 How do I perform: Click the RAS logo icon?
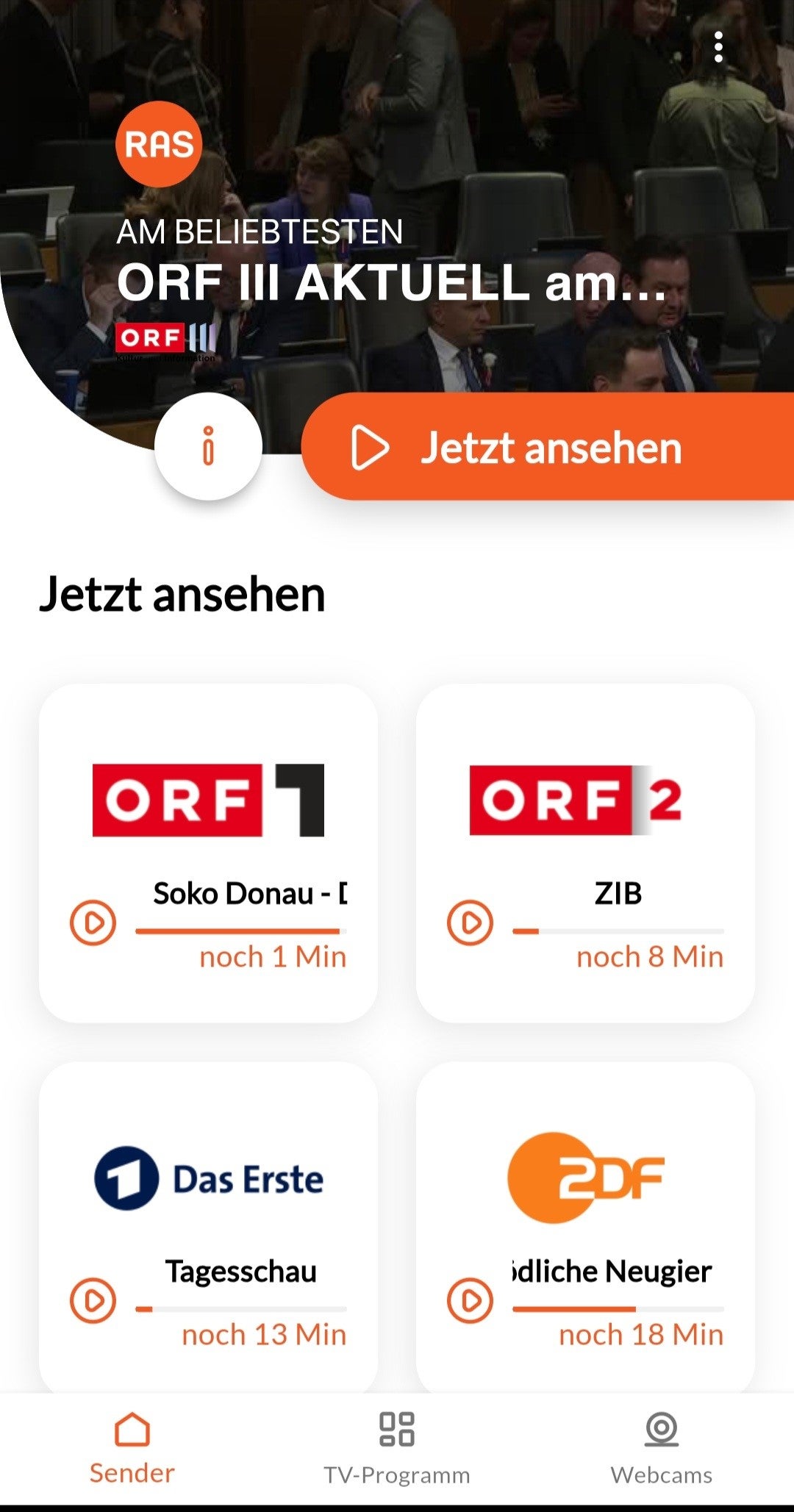[157, 145]
